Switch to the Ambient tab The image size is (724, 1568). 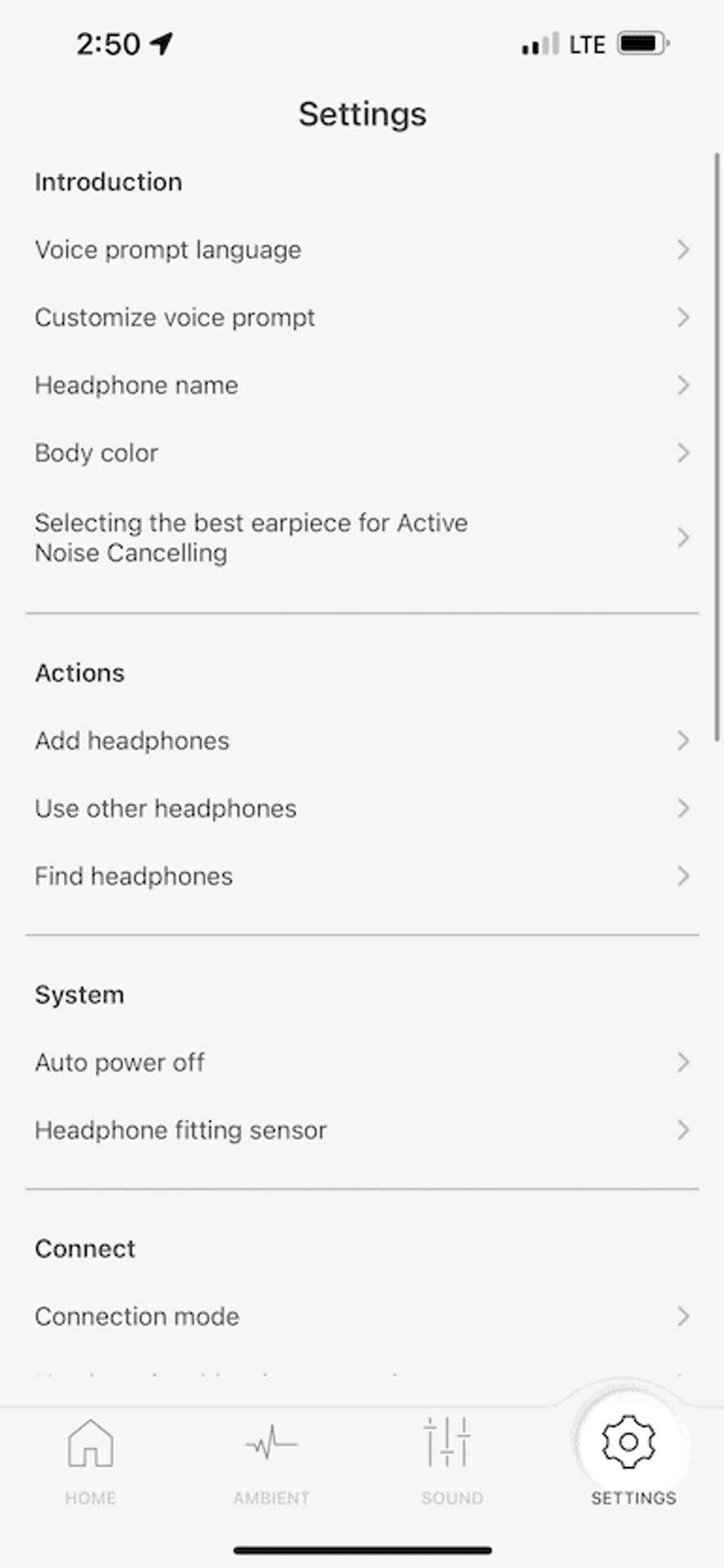pos(271,1460)
